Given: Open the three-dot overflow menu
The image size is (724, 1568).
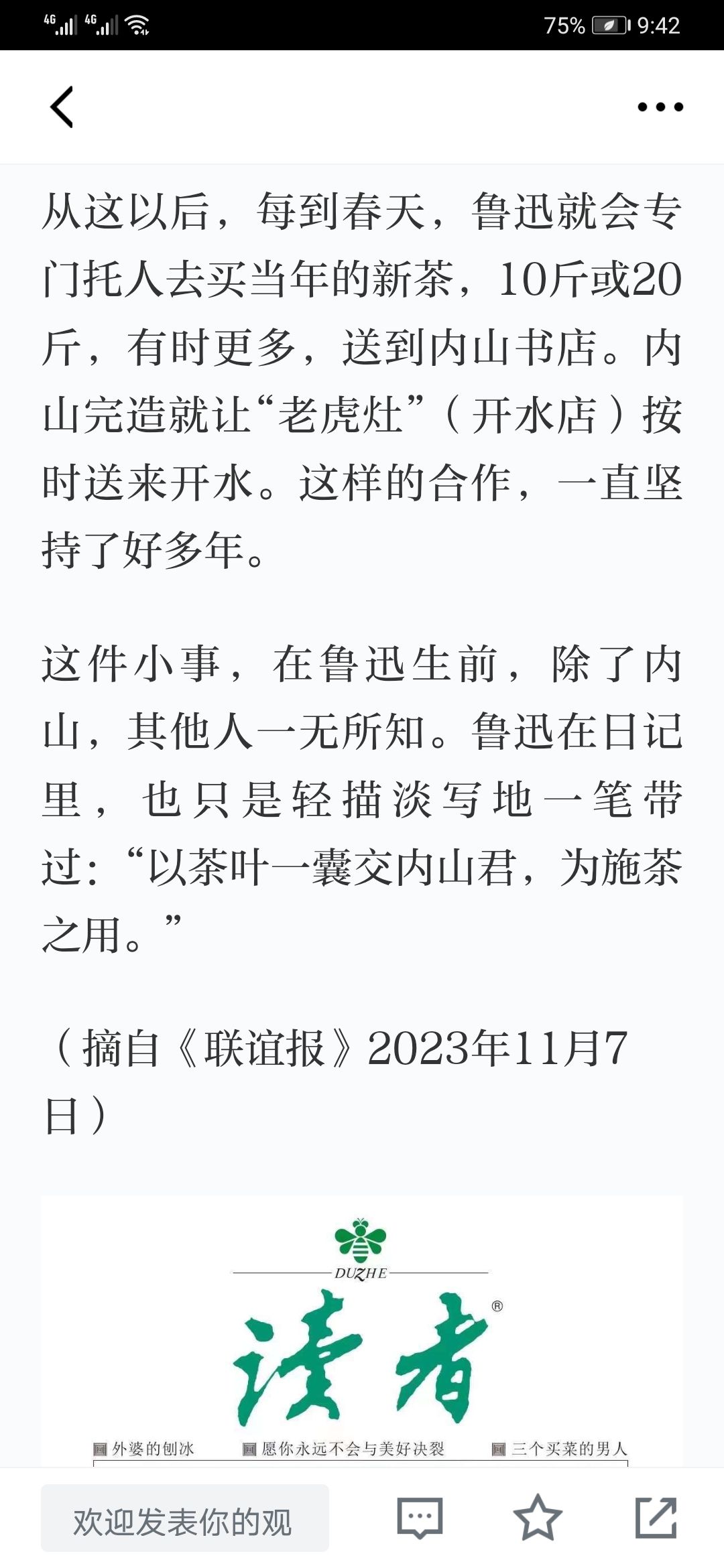Looking at the screenshot, I should tap(660, 107).
